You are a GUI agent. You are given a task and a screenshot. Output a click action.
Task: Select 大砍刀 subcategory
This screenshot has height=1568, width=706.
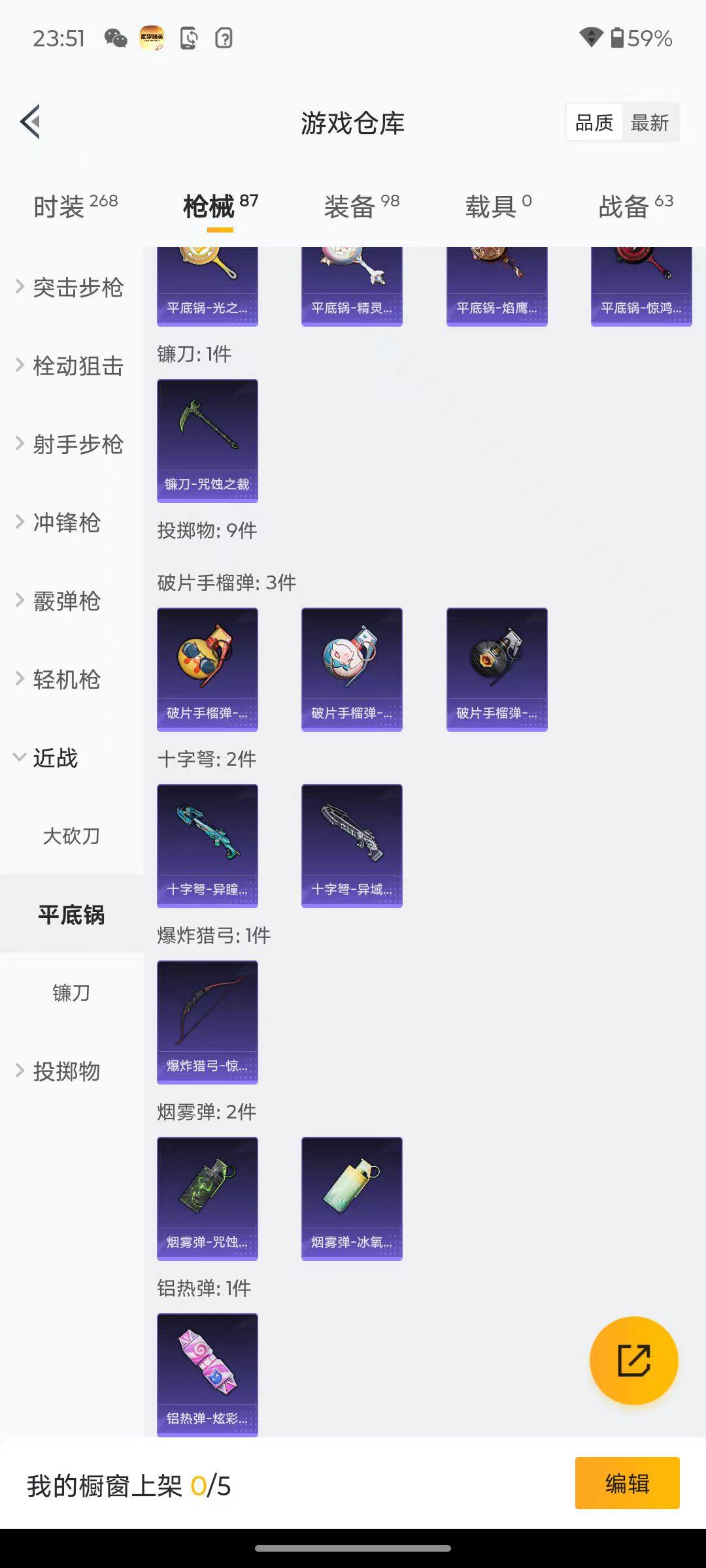point(71,836)
